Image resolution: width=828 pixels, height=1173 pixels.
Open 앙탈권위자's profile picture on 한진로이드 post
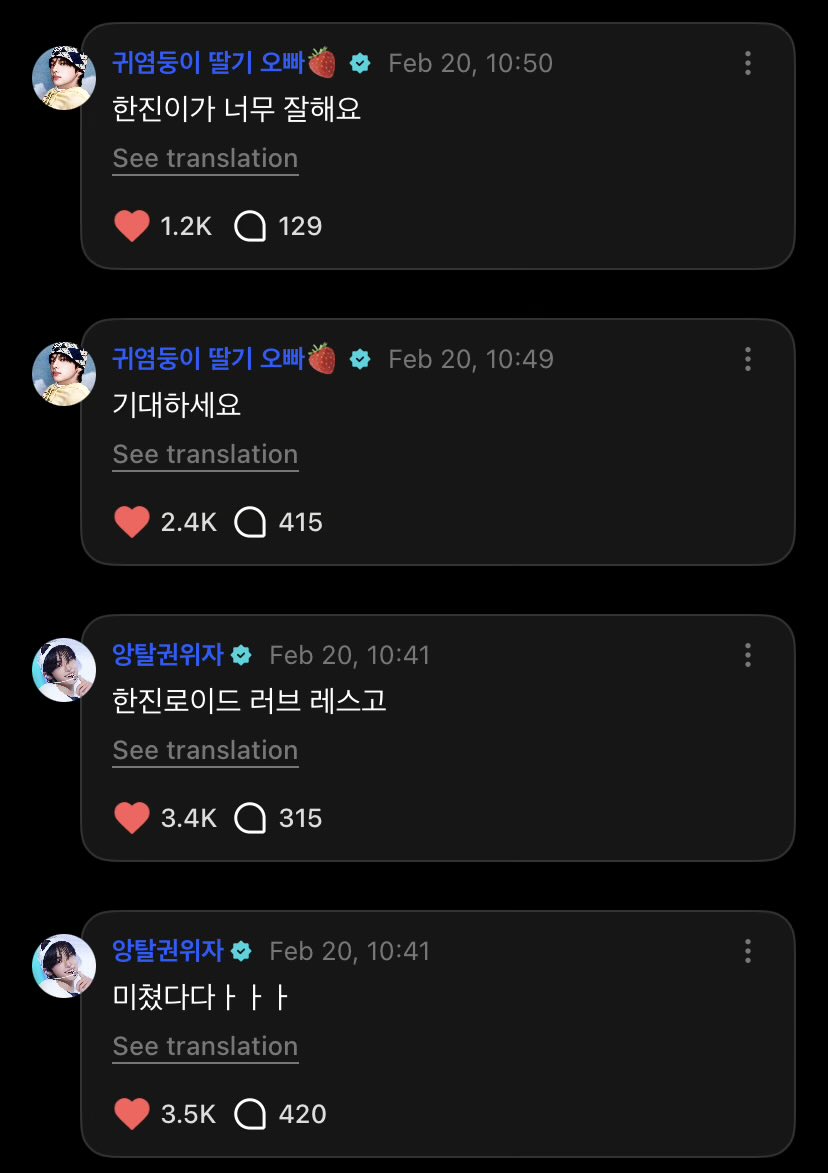pyautogui.click(x=64, y=670)
